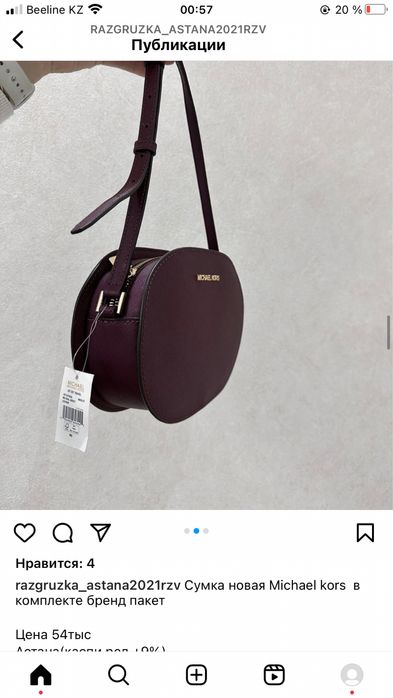The height and width of the screenshot is (698, 393).
Task: Open comments on this post
Action: pyautogui.click(x=63, y=532)
